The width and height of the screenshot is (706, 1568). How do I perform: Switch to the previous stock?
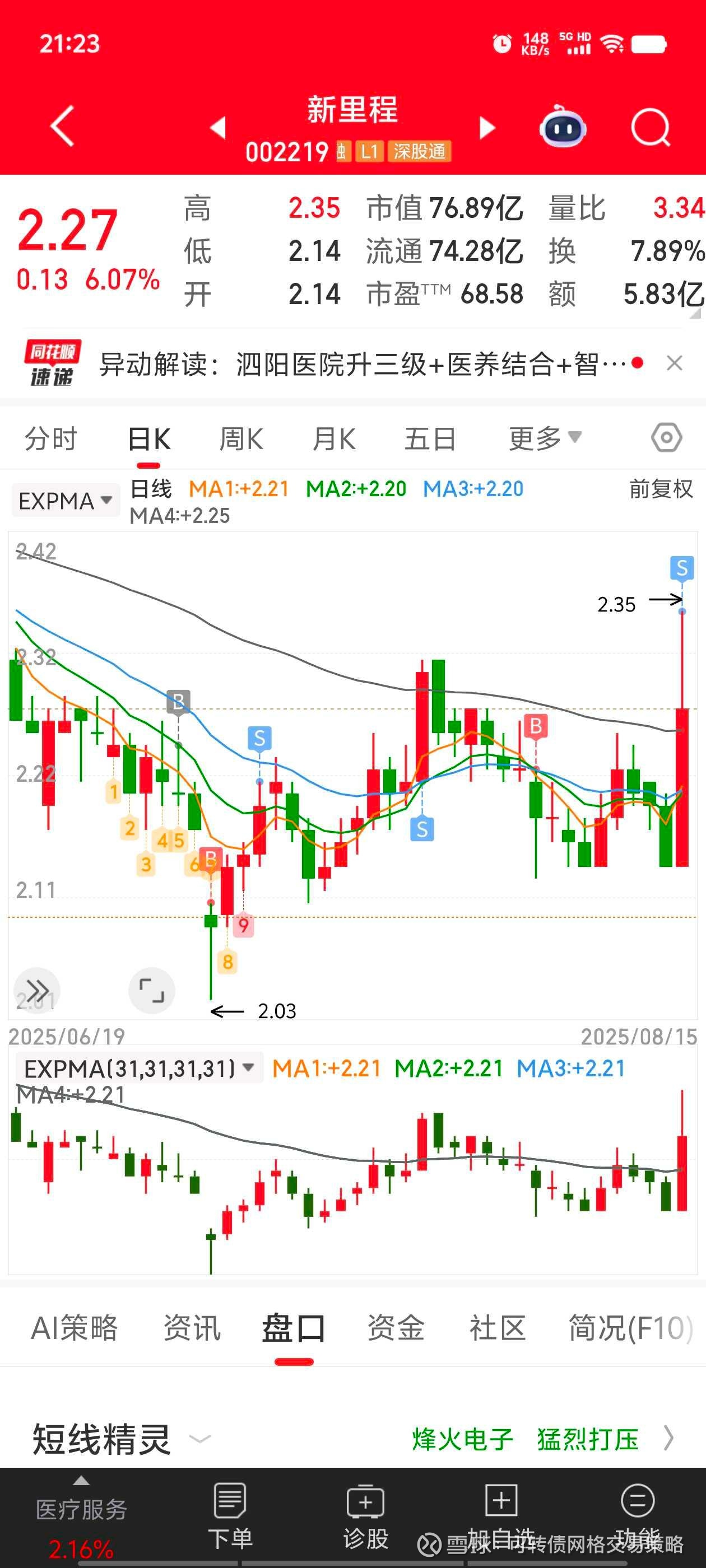pyautogui.click(x=217, y=127)
